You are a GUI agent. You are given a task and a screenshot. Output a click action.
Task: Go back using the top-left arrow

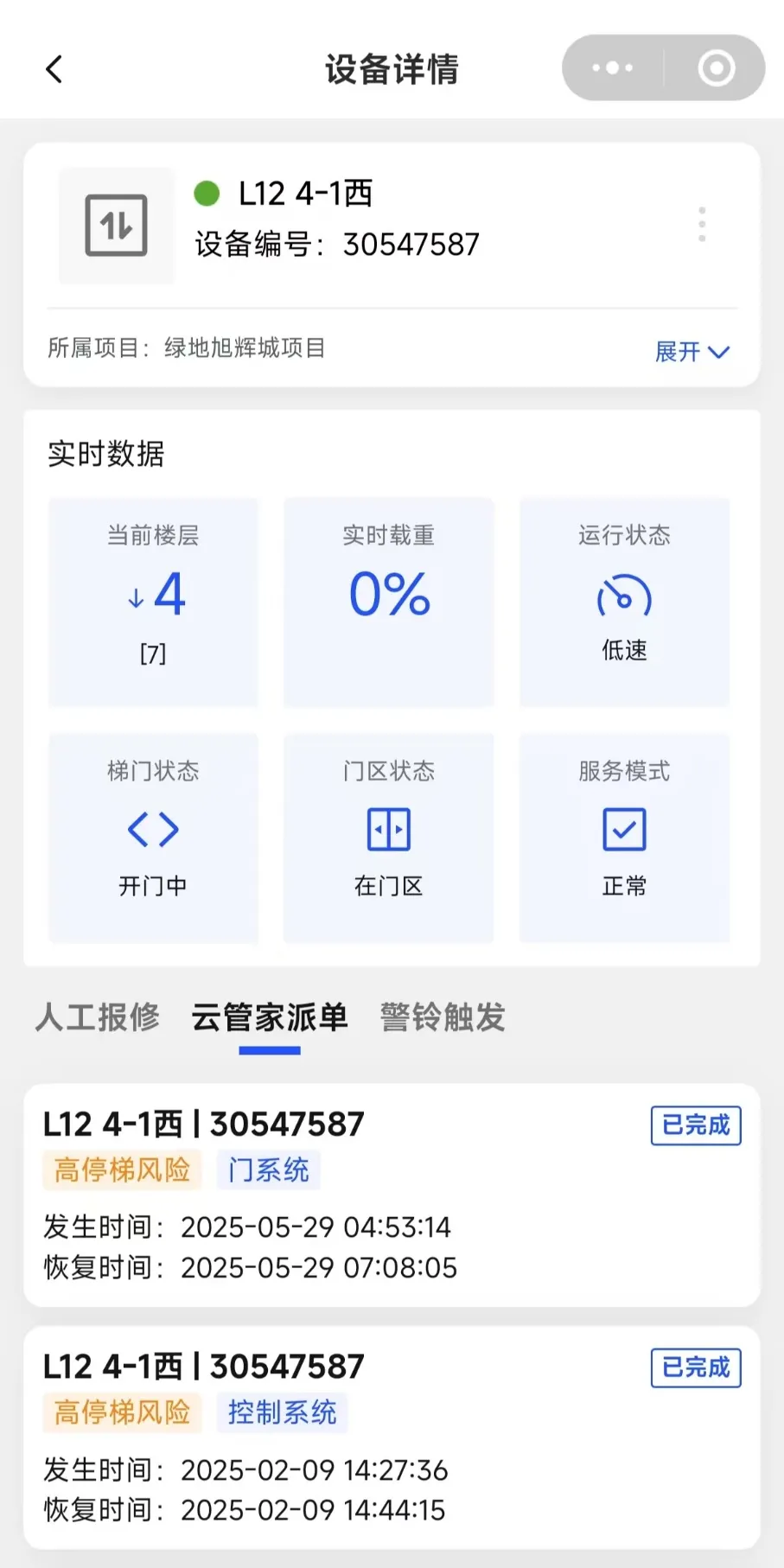(54, 69)
